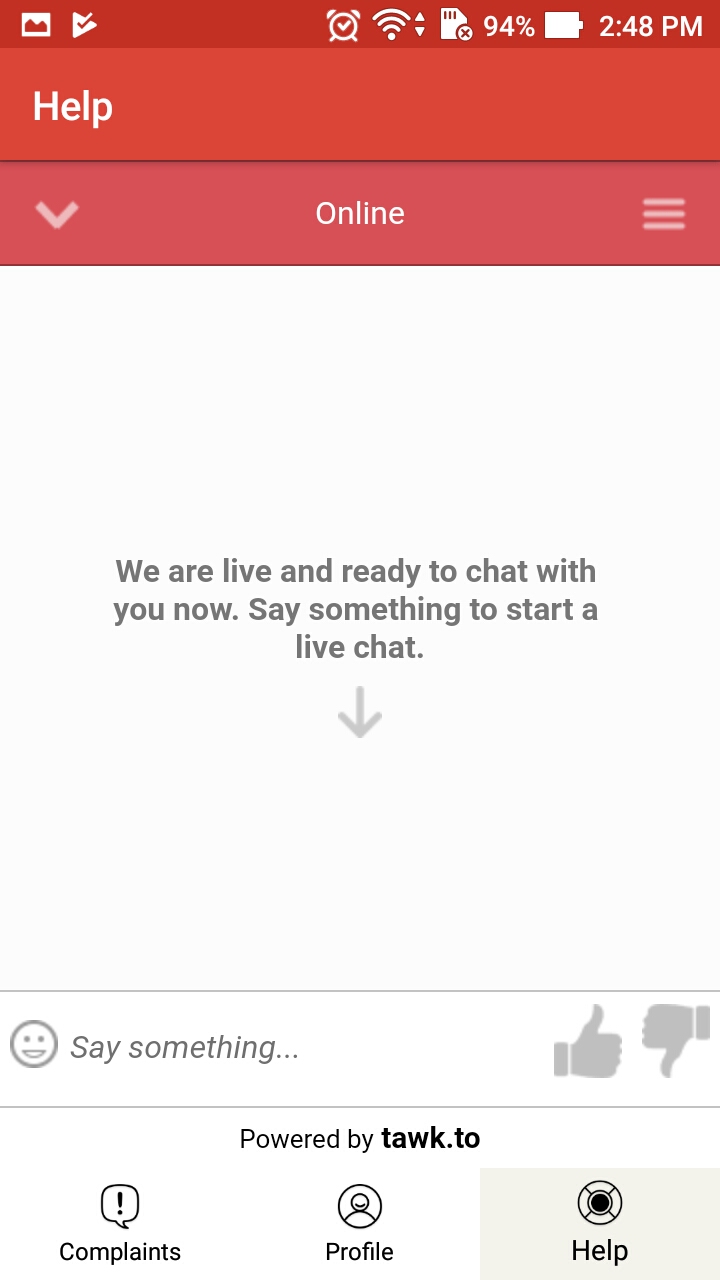The width and height of the screenshot is (720, 1280).
Task: Open the emoji picker
Action: click(34, 1045)
